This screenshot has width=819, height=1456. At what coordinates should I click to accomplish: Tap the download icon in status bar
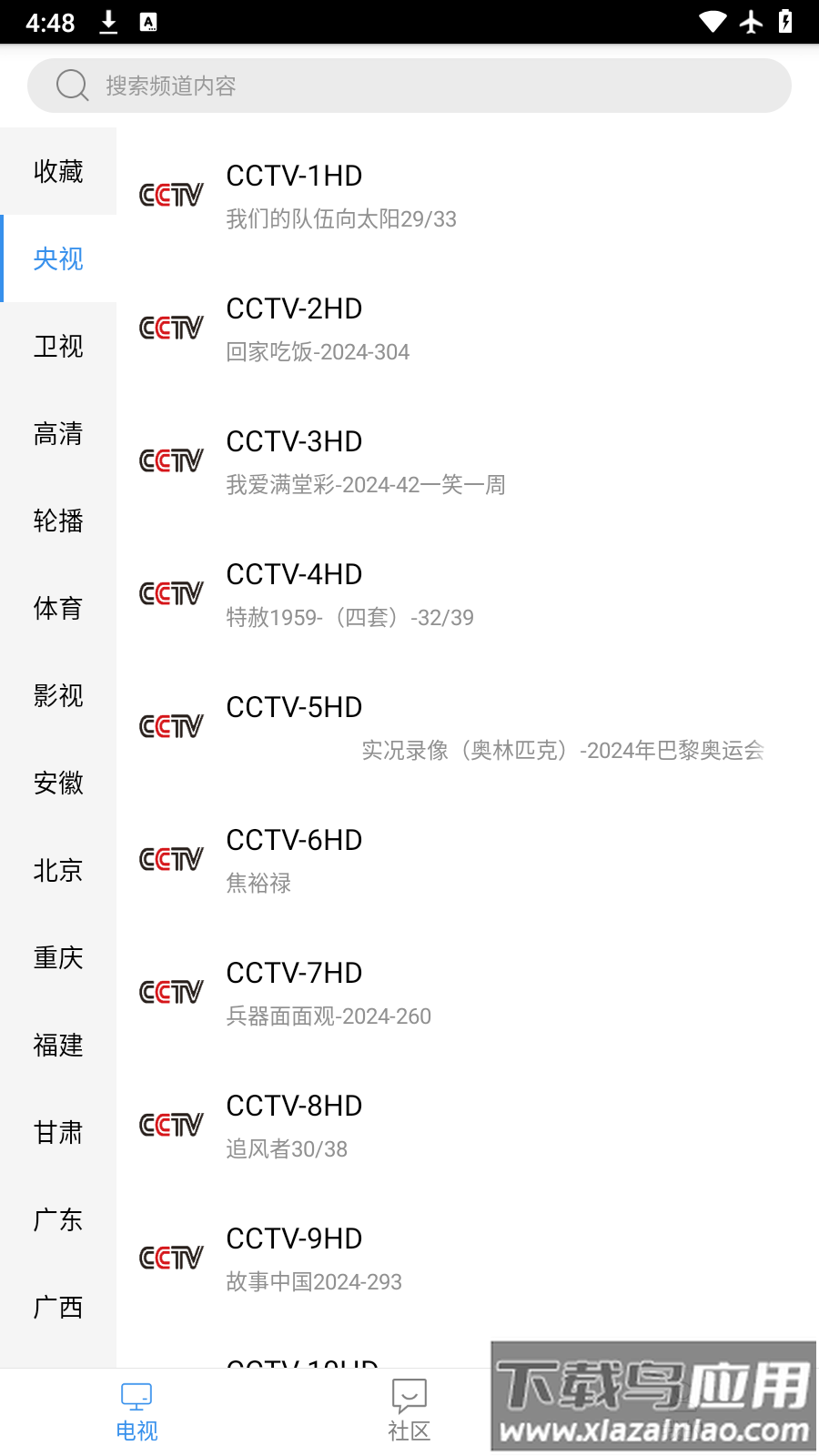click(108, 21)
